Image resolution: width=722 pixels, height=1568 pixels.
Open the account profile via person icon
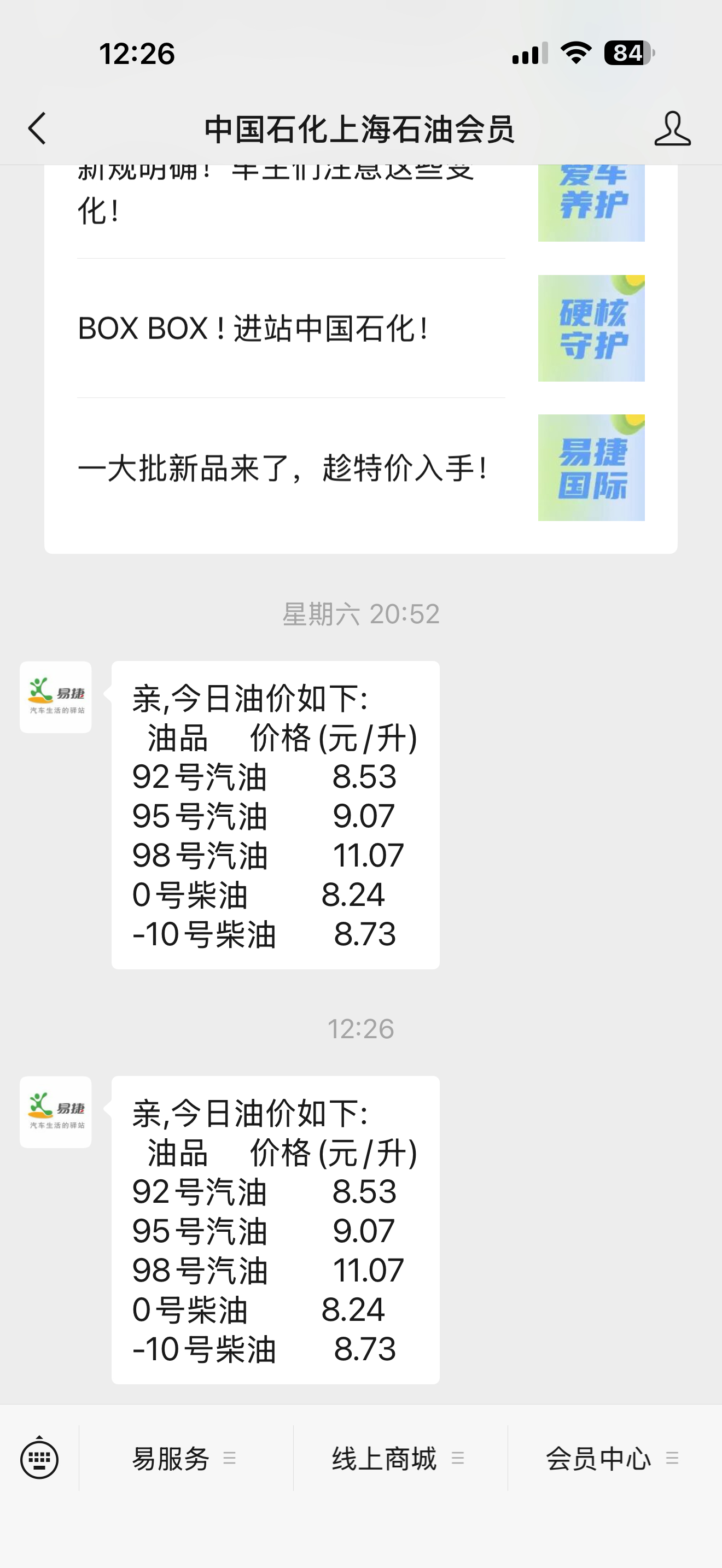click(673, 128)
